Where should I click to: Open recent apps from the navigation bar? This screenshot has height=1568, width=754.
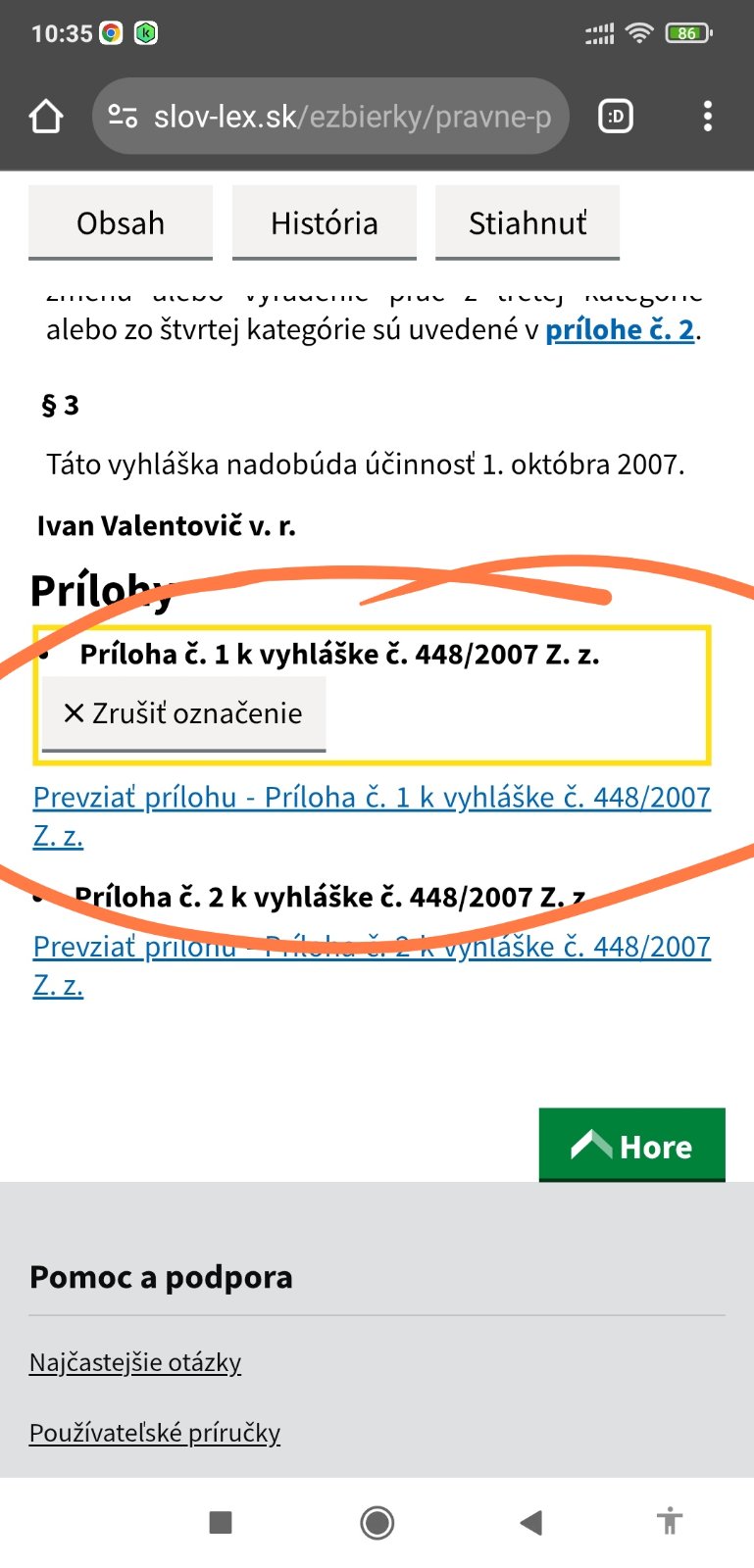tap(221, 1522)
